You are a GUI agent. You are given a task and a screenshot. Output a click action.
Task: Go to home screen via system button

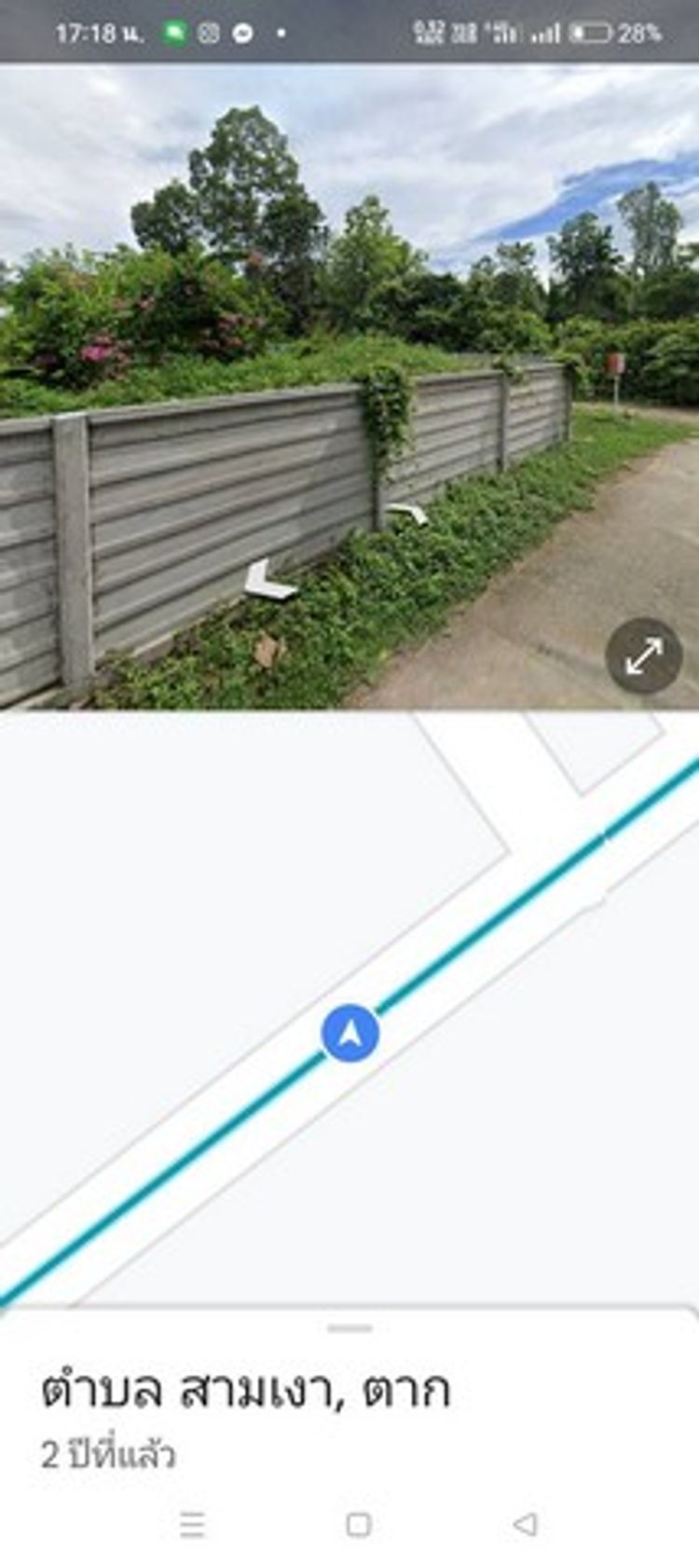[x=359, y=1524]
